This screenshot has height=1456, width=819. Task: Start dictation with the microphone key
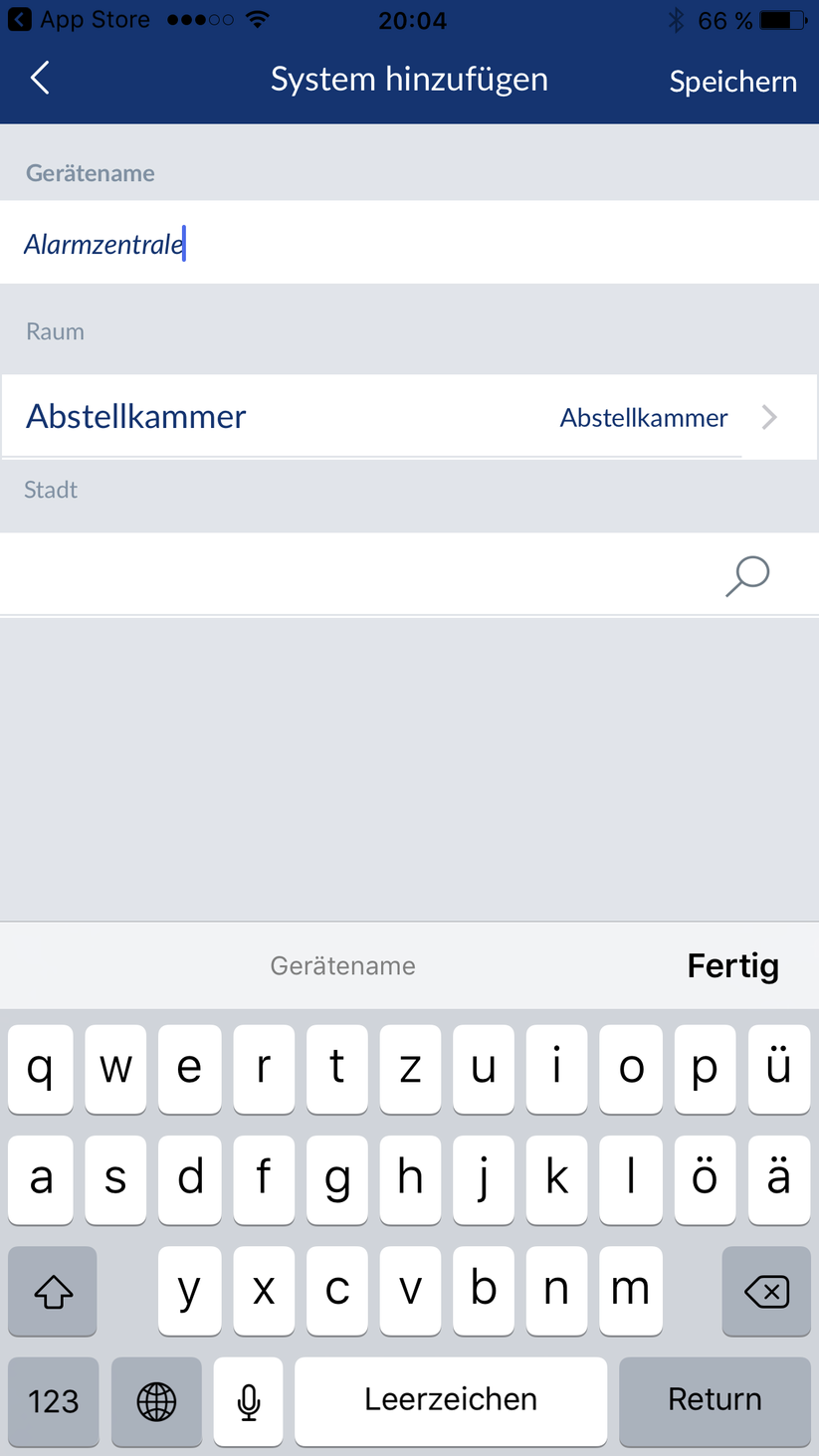click(249, 1401)
